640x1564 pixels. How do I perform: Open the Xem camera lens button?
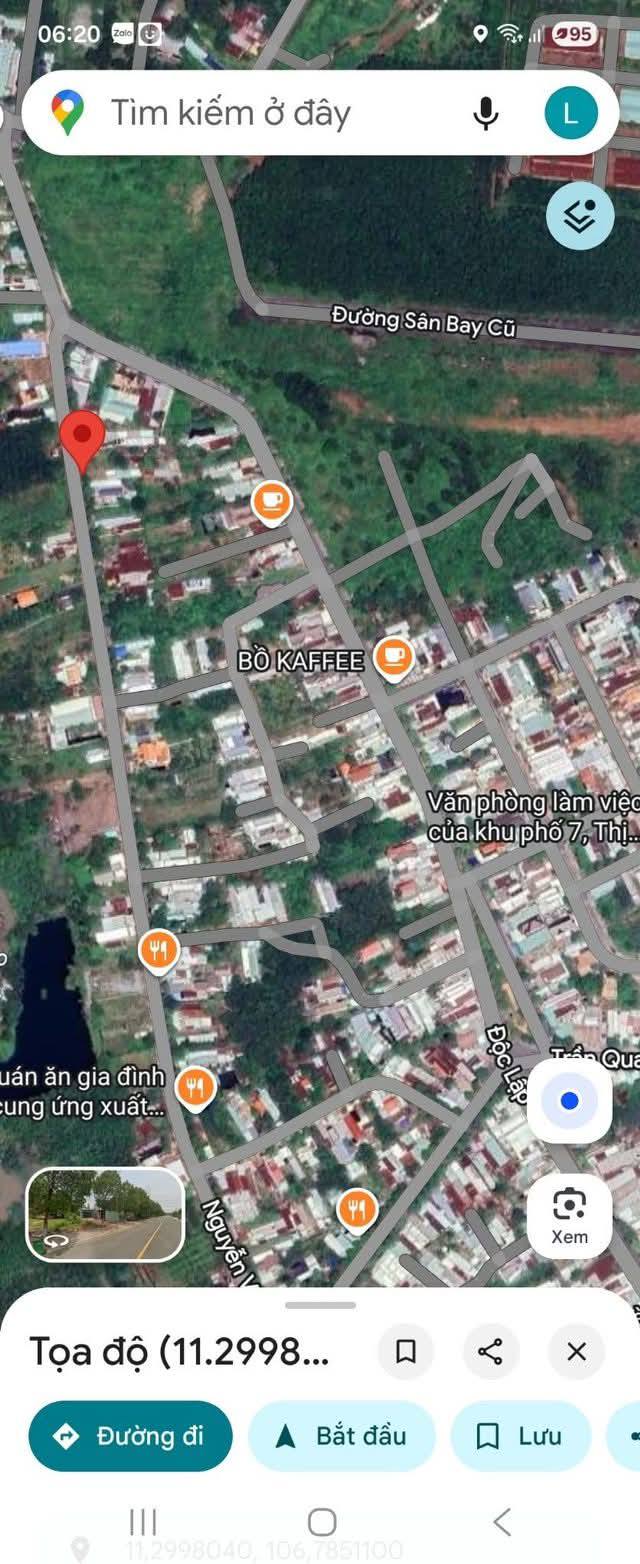(569, 1216)
